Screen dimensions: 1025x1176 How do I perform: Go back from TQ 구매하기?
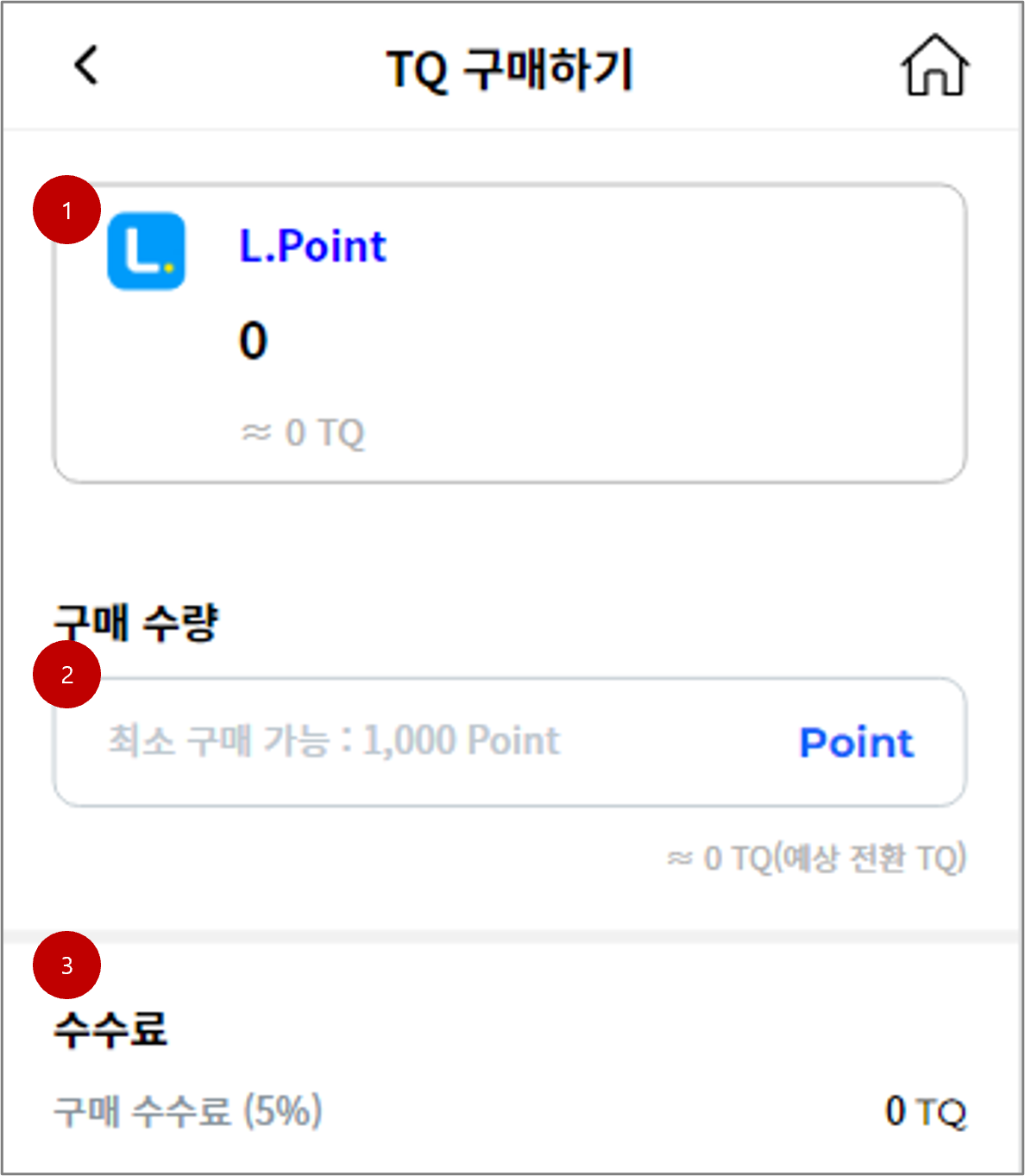click(86, 66)
